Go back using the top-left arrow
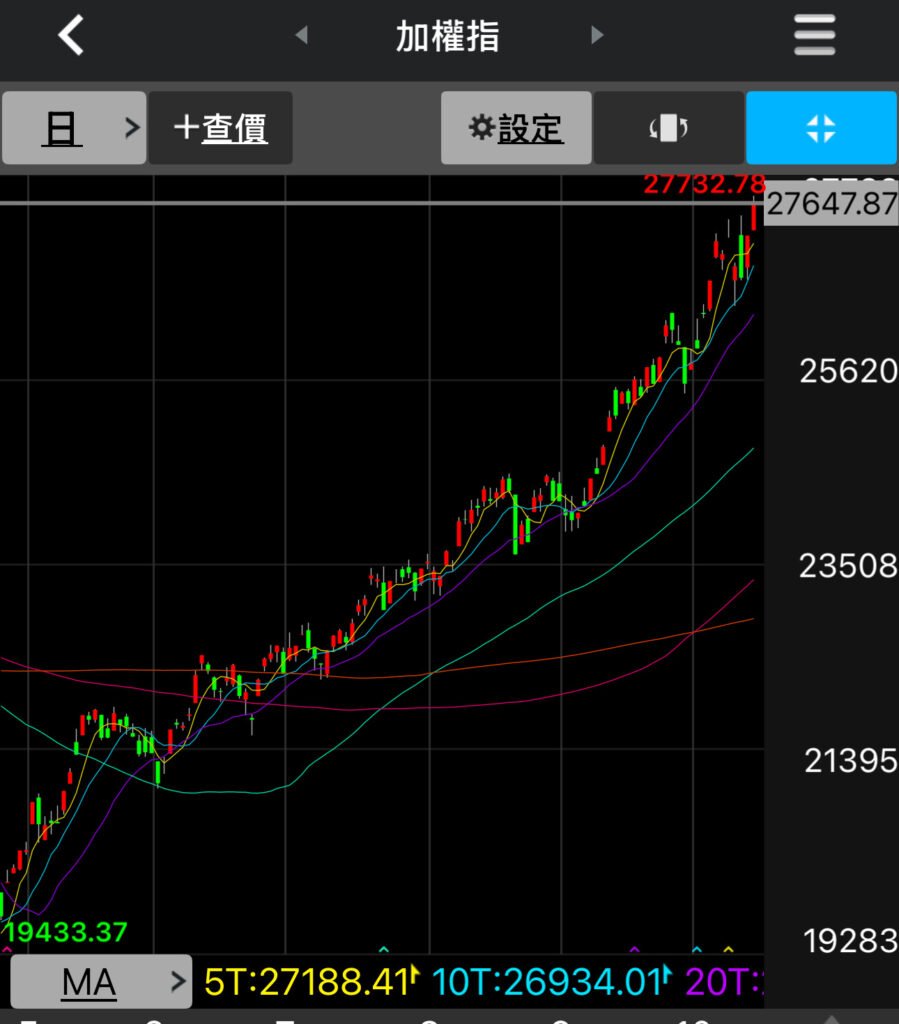The height and width of the screenshot is (1024, 899). [x=71, y=36]
